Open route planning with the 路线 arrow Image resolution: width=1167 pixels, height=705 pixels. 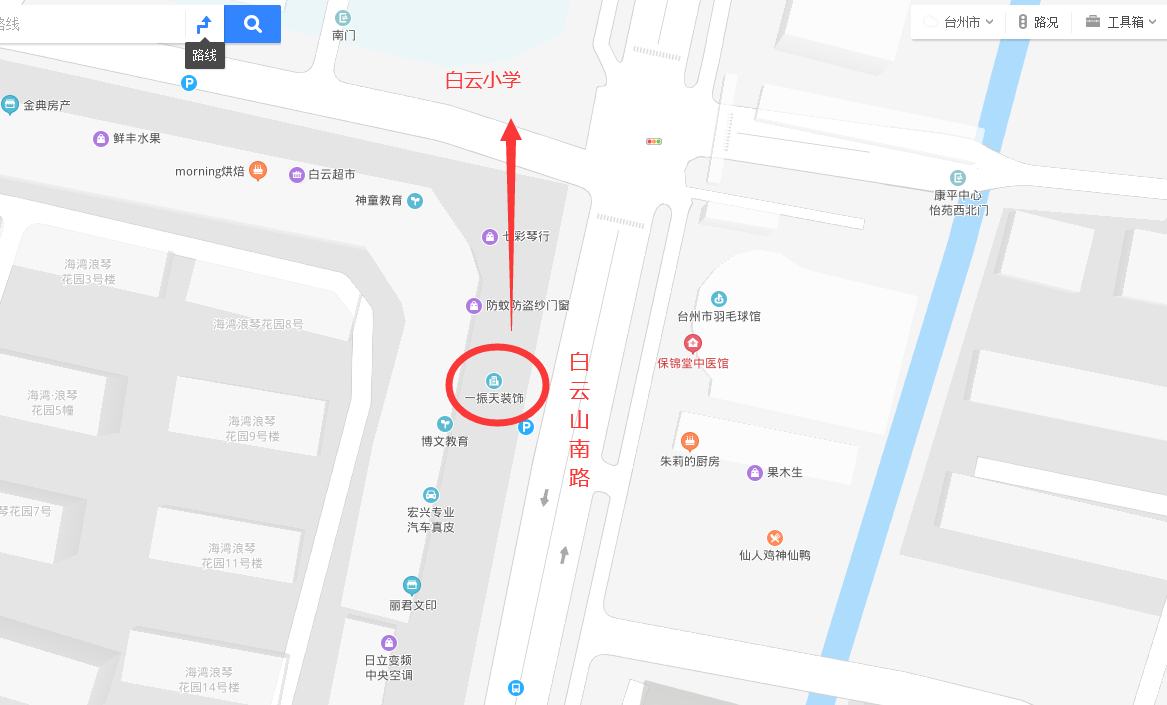click(x=205, y=24)
